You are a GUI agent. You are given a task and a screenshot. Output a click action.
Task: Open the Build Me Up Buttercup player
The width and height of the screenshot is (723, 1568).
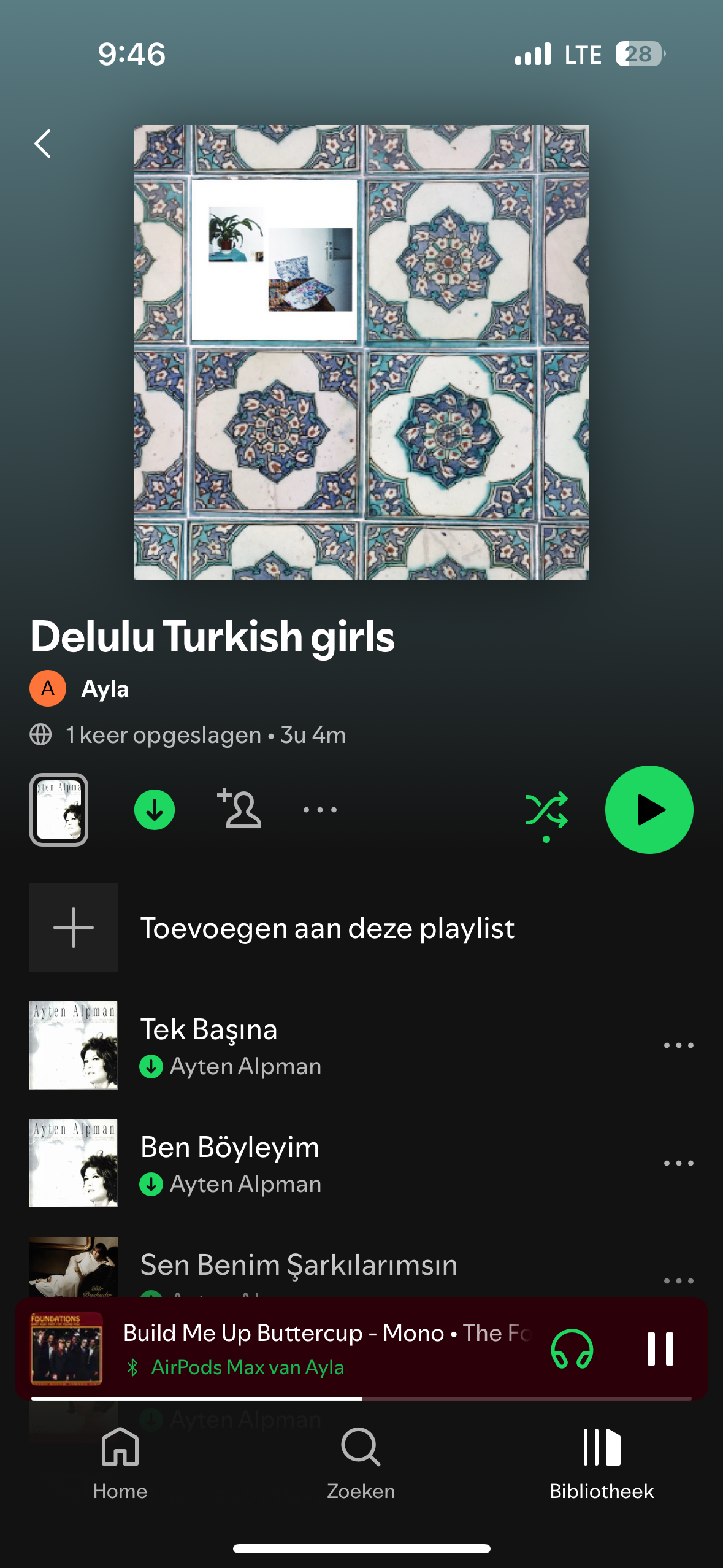tap(325, 1348)
